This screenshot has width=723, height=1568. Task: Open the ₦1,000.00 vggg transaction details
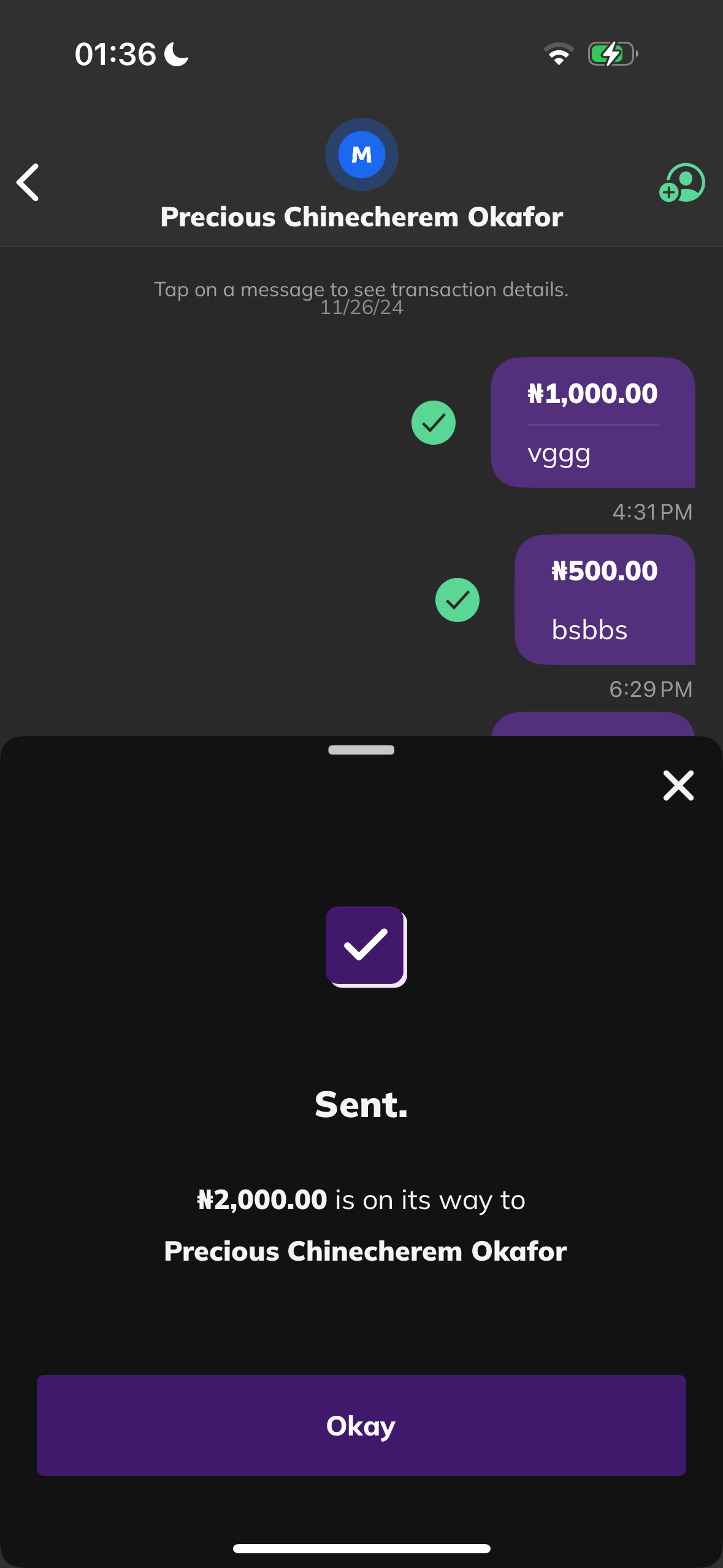pyautogui.click(x=592, y=423)
